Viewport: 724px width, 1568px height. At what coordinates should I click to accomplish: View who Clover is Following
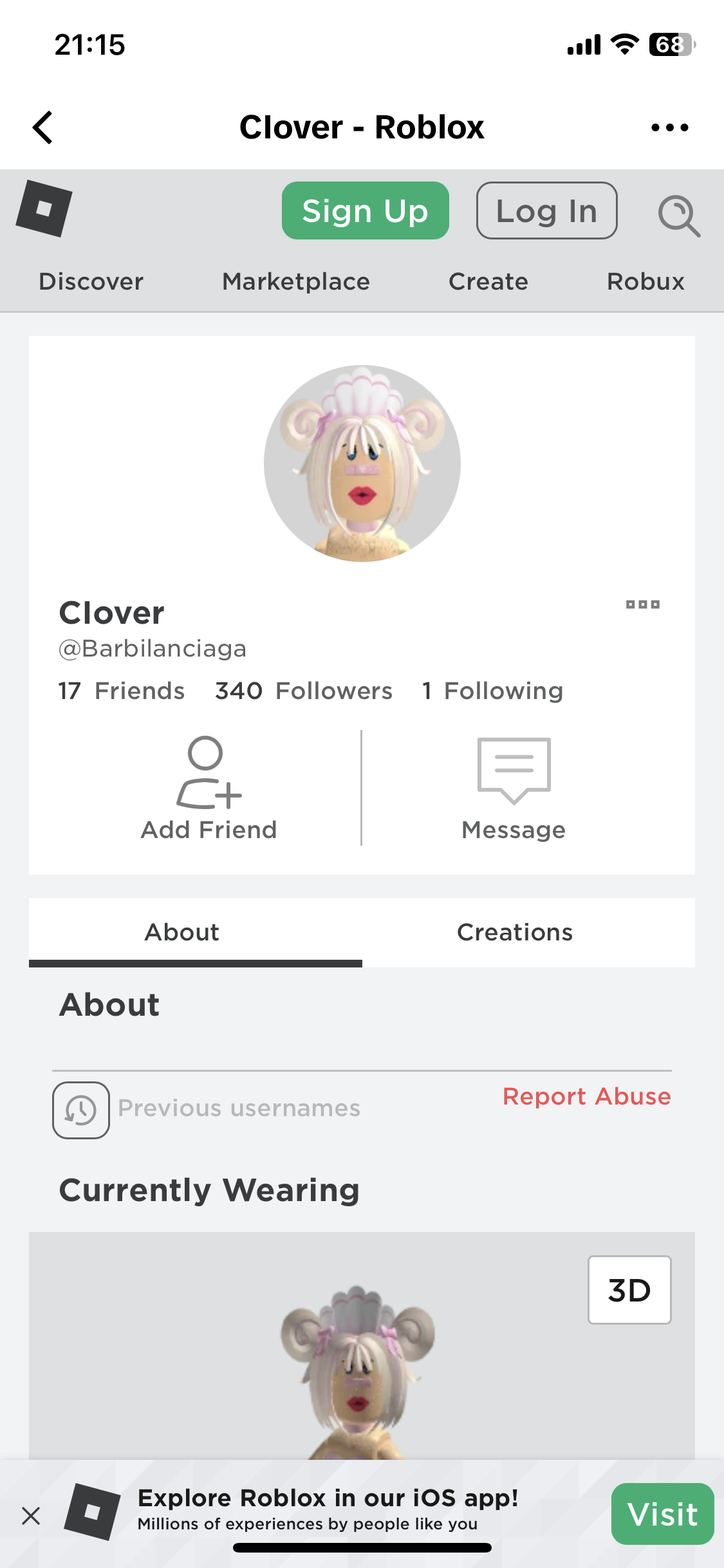[x=492, y=691]
